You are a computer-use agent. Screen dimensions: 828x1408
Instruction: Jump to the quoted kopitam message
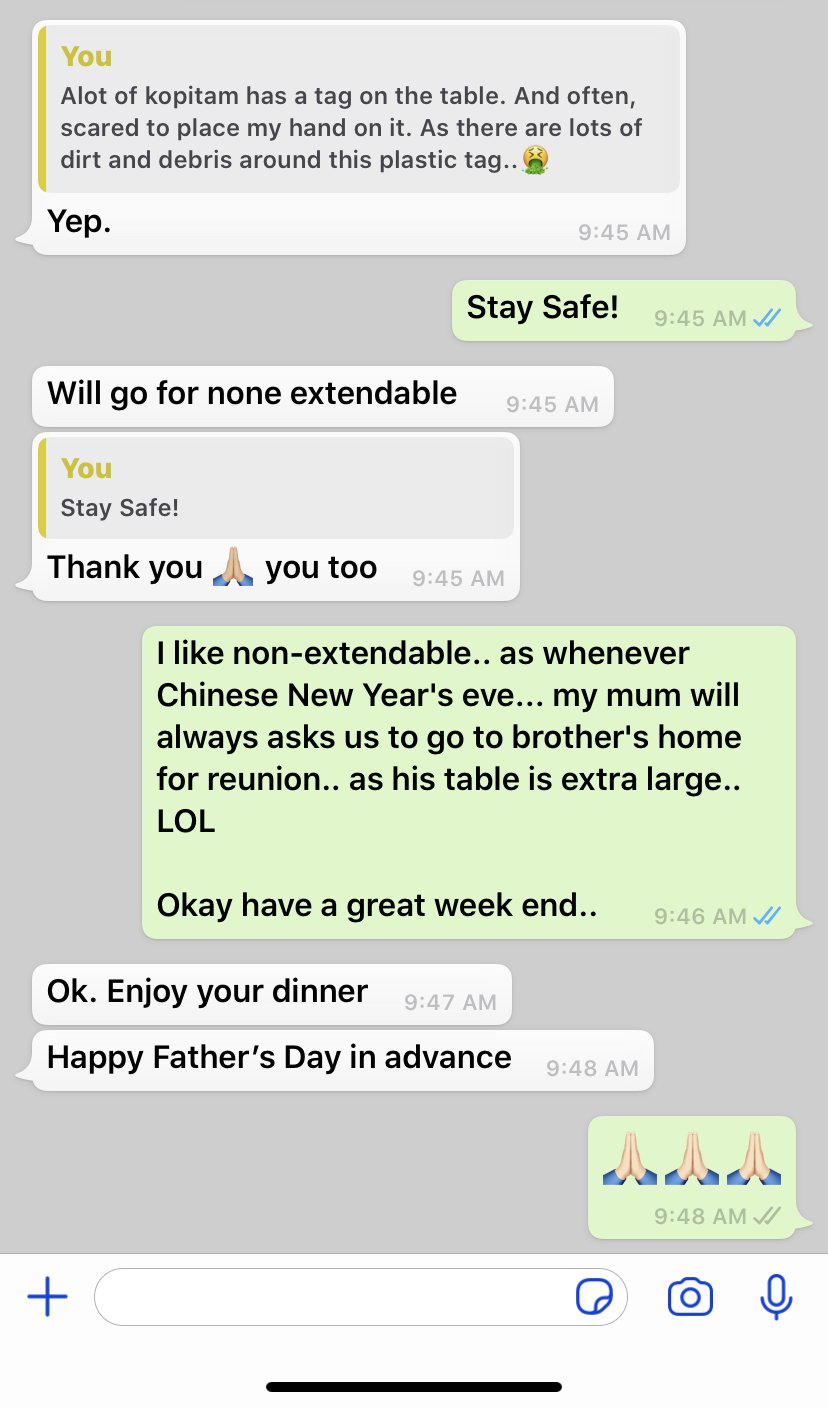(x=358, y=108)
